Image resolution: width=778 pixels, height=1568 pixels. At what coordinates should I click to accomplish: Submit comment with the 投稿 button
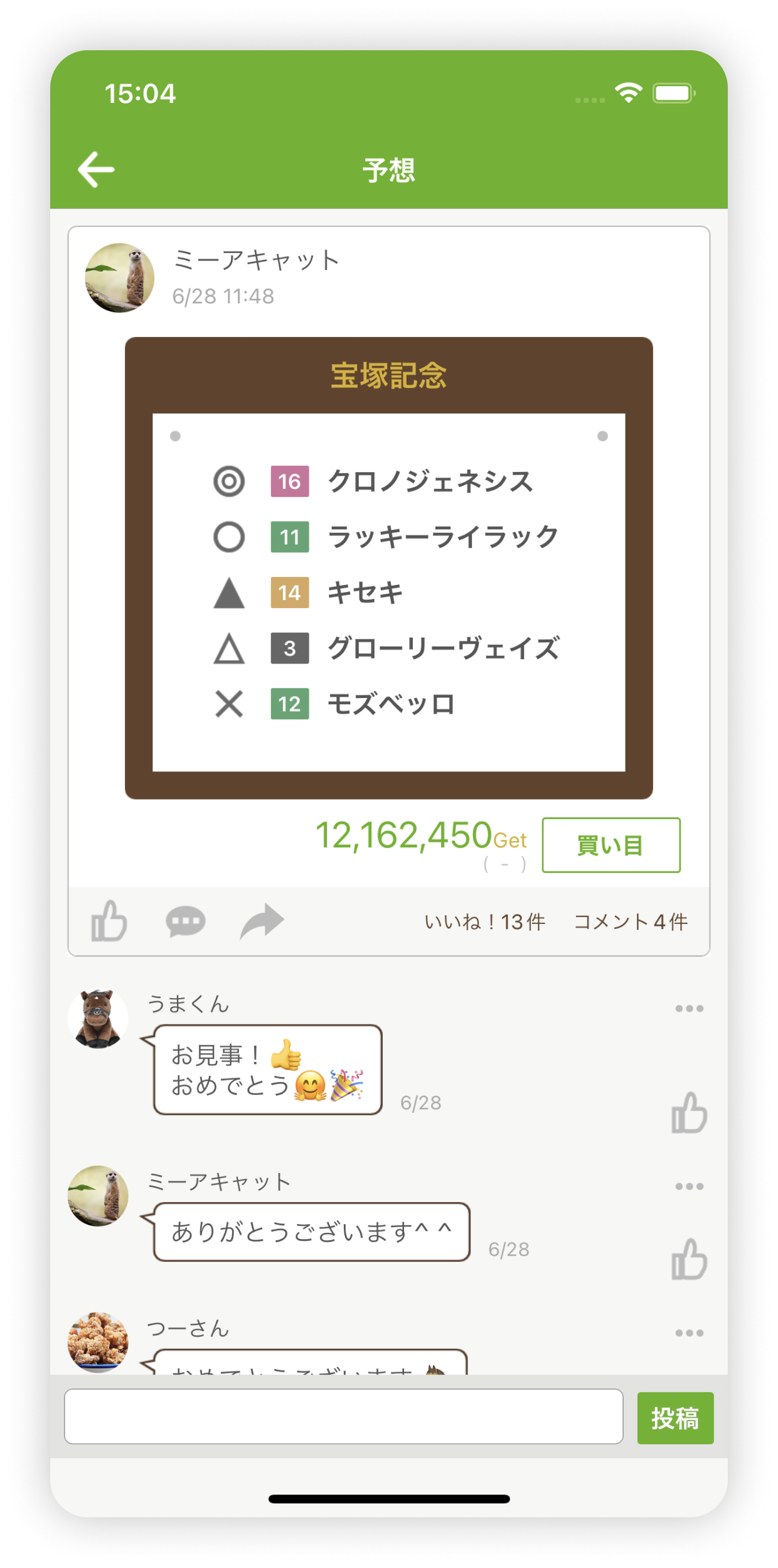675,1418
